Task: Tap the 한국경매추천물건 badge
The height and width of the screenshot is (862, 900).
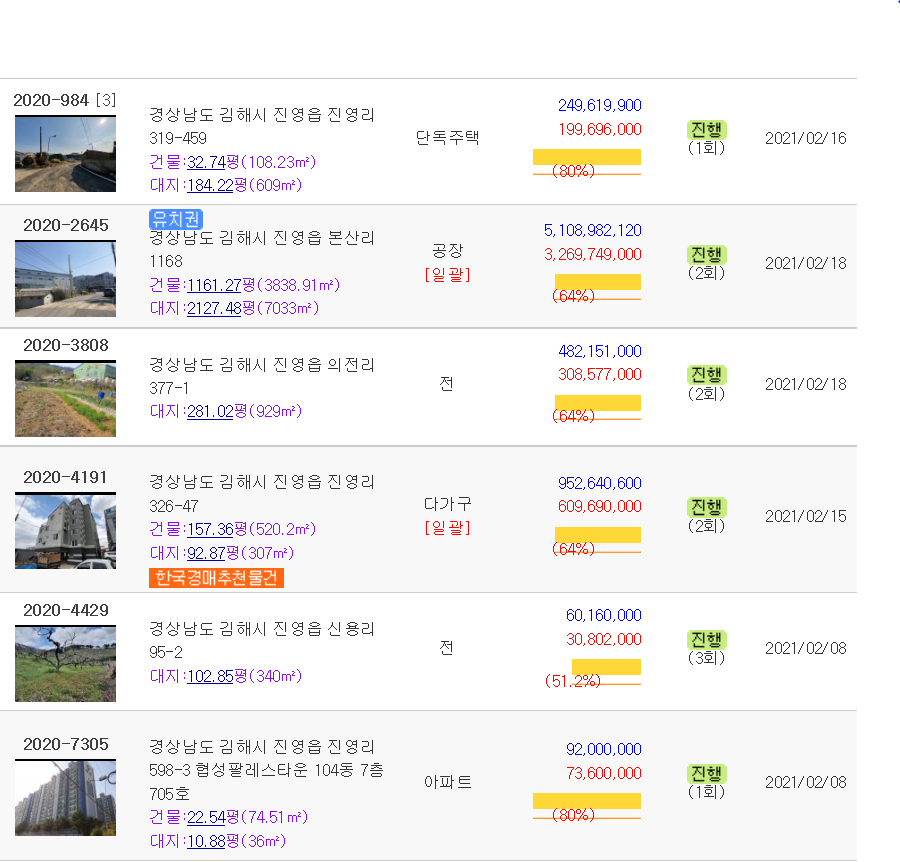Action: (217, 578)
